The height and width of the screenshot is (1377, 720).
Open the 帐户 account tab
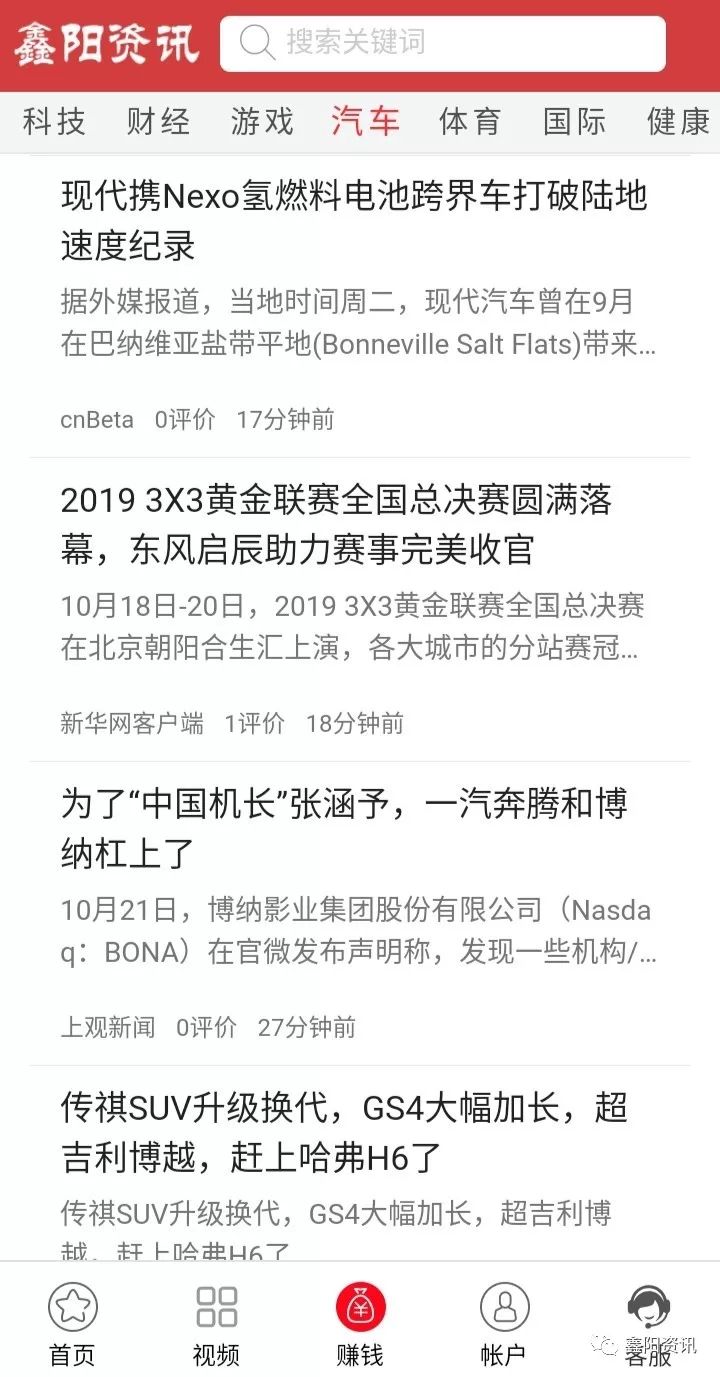(504, 1324)
